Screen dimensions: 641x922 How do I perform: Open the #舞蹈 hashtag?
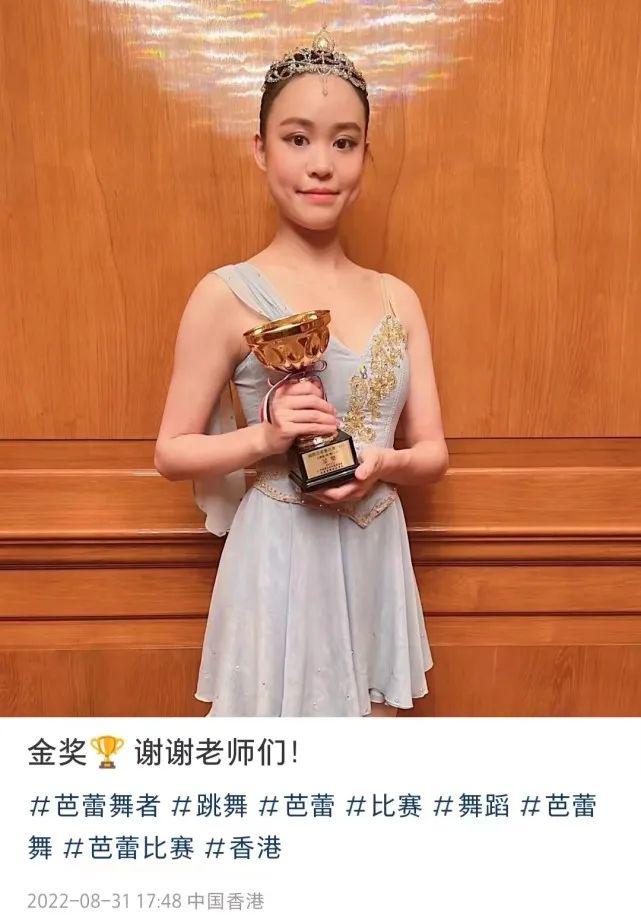tap(471, 806)
